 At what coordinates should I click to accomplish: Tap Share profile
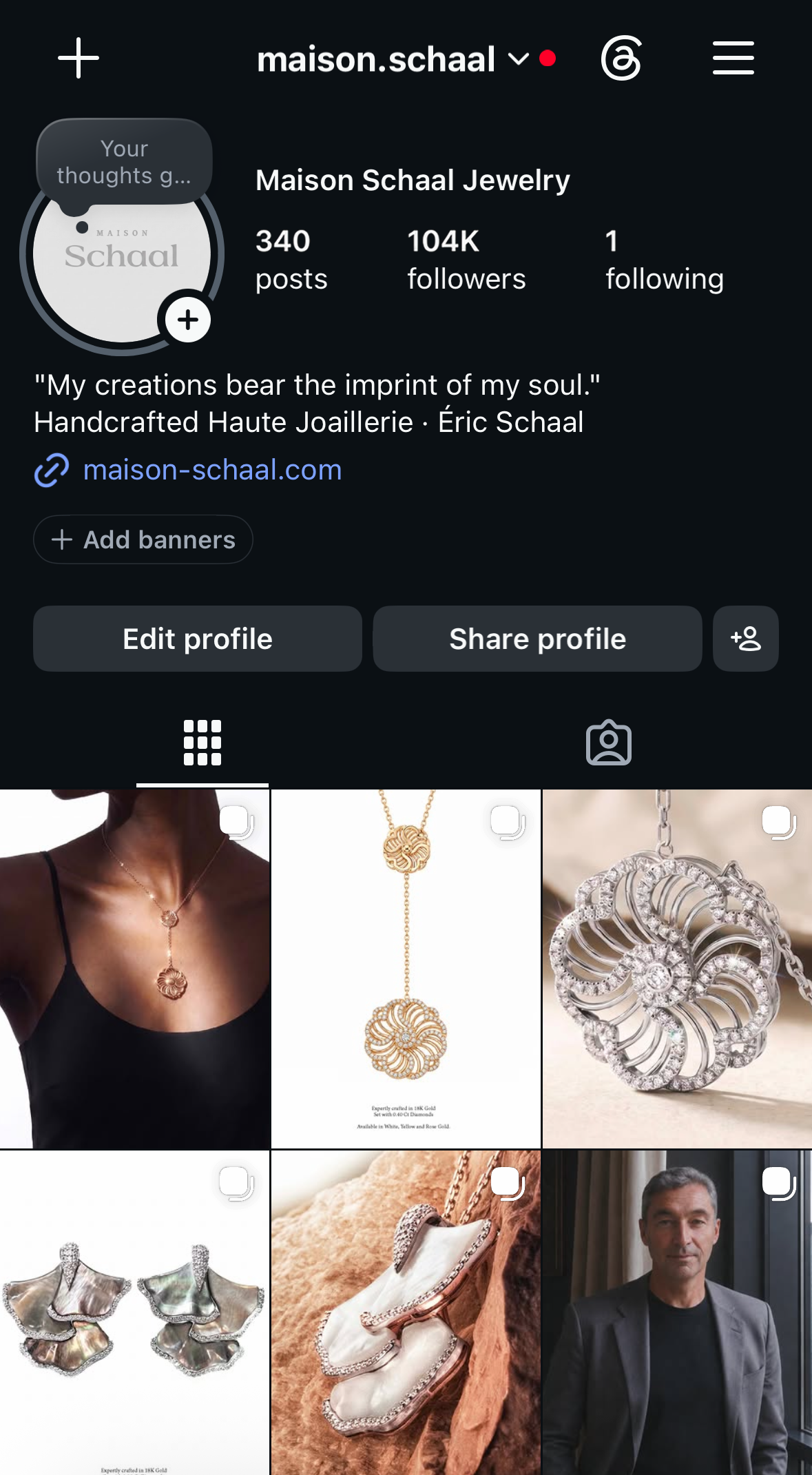(x=537, y=639)
